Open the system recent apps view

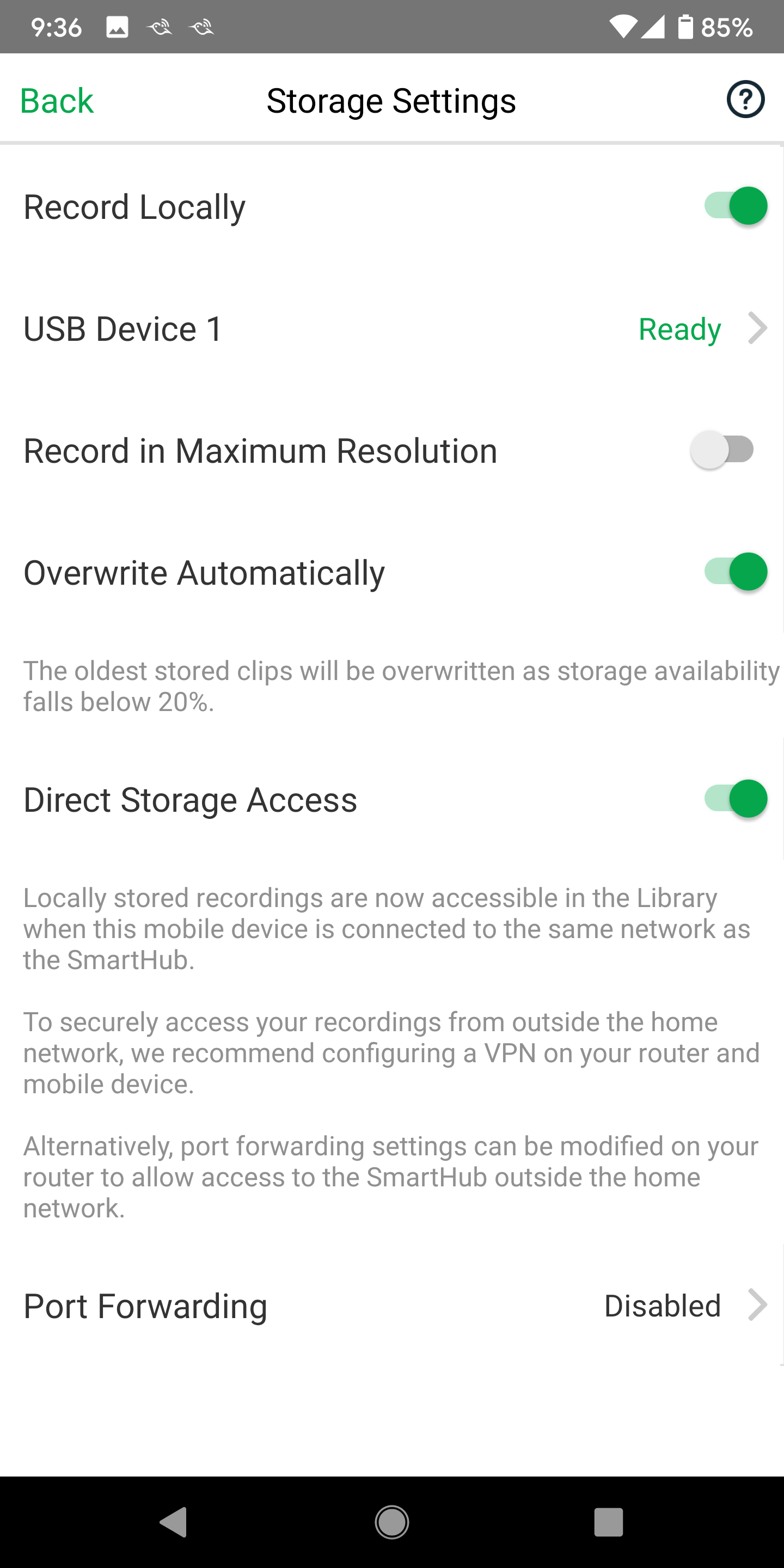608,1522
